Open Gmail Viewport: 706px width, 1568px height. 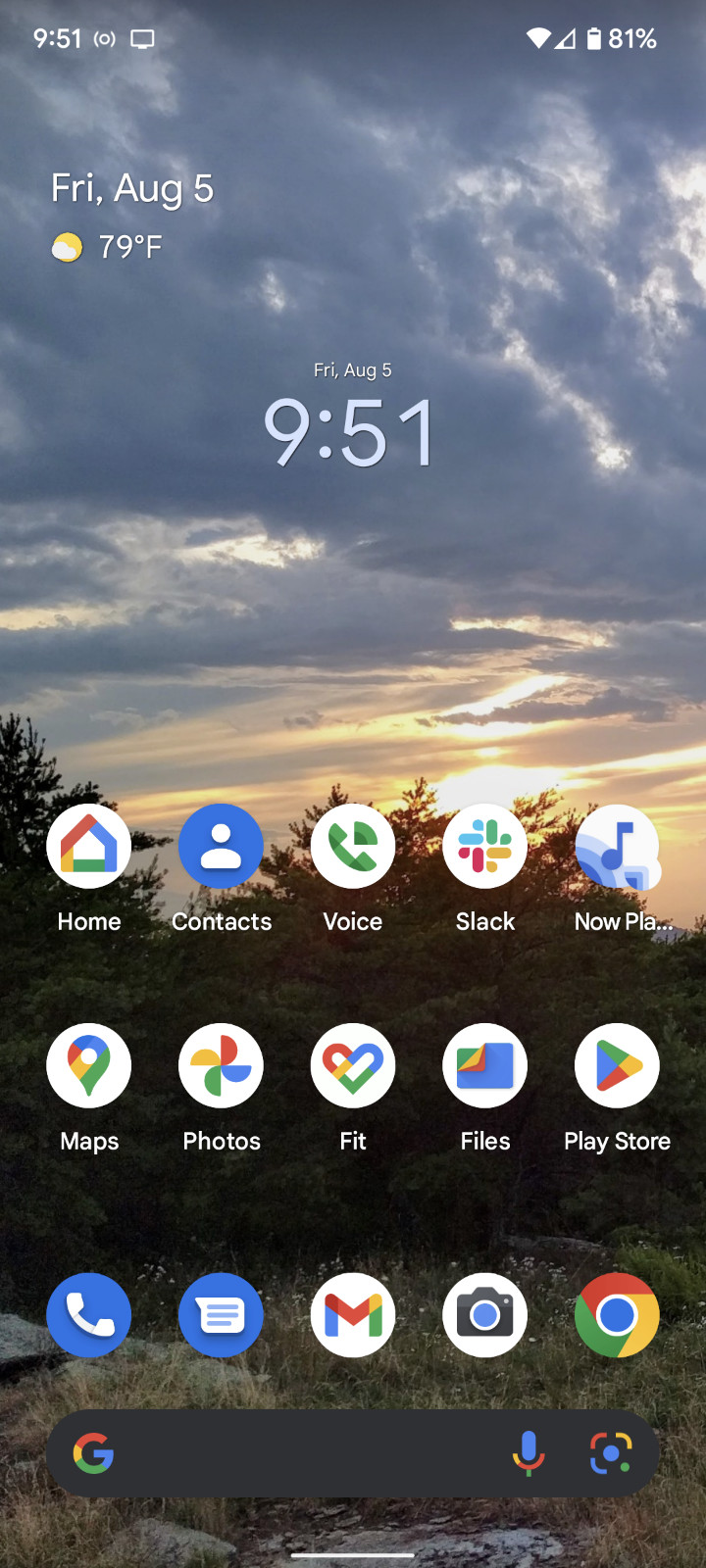click(x=353, y=1315)
